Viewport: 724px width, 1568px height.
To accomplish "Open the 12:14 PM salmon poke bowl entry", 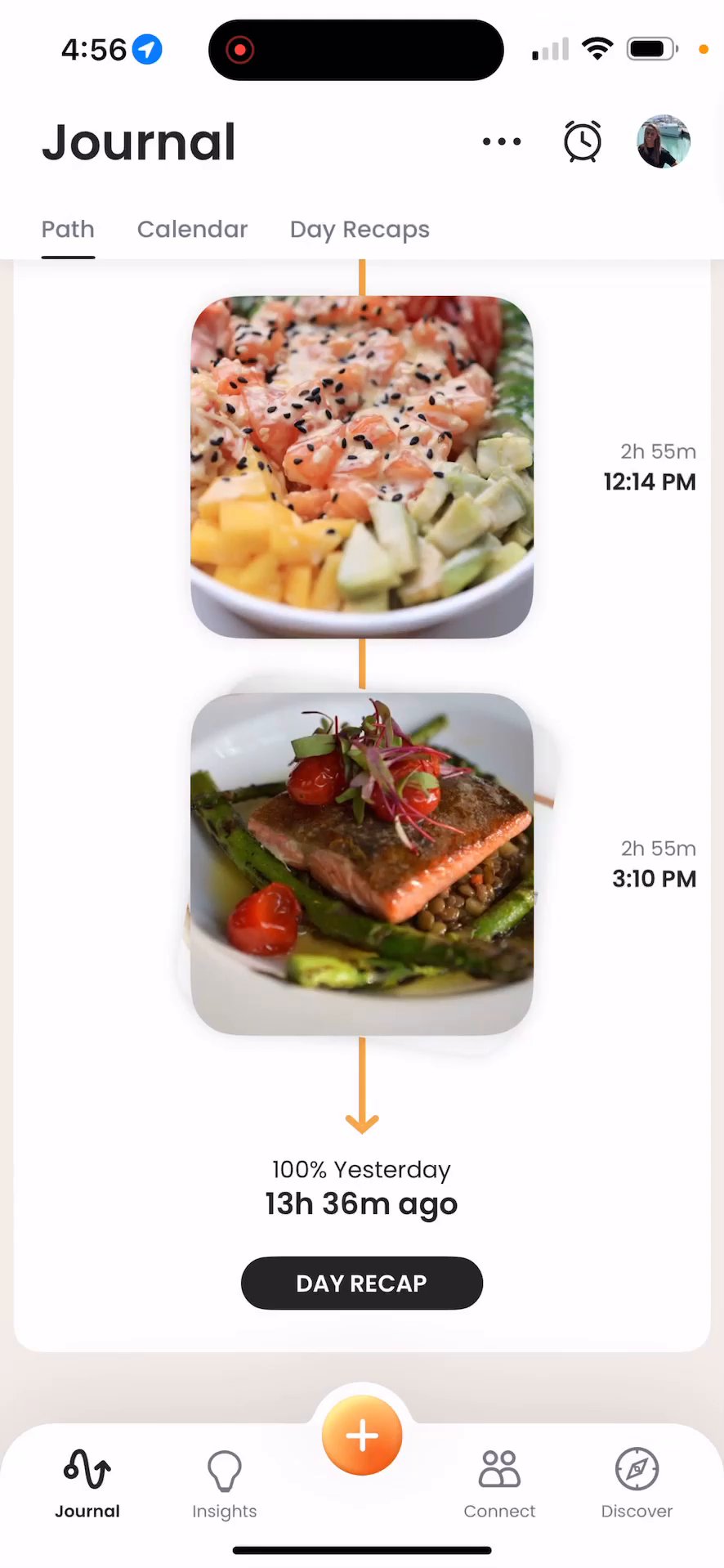I will point(361,466).
